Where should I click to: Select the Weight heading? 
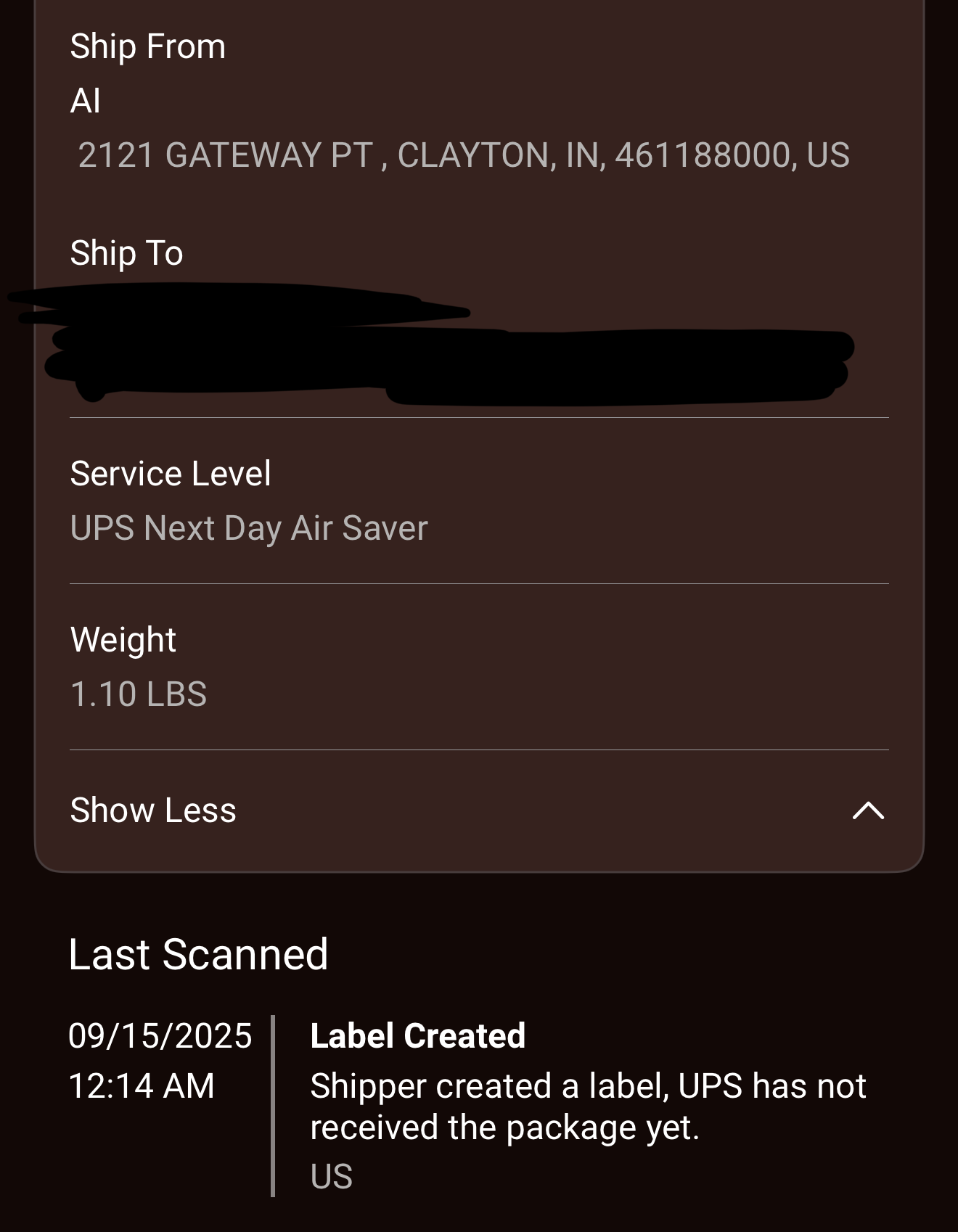point(123,639)
